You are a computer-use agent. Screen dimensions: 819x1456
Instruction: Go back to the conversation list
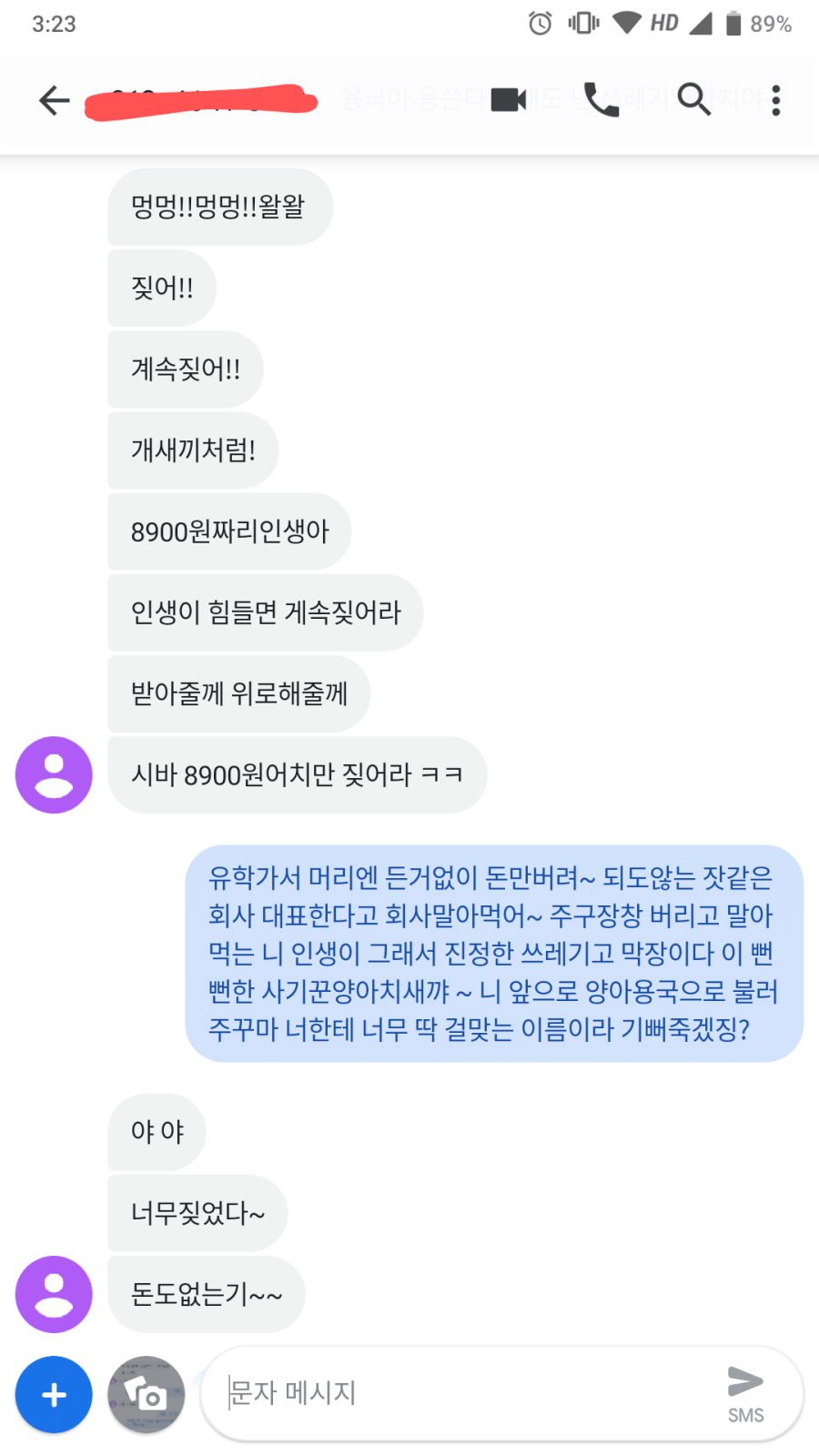[x=55, y=100]
